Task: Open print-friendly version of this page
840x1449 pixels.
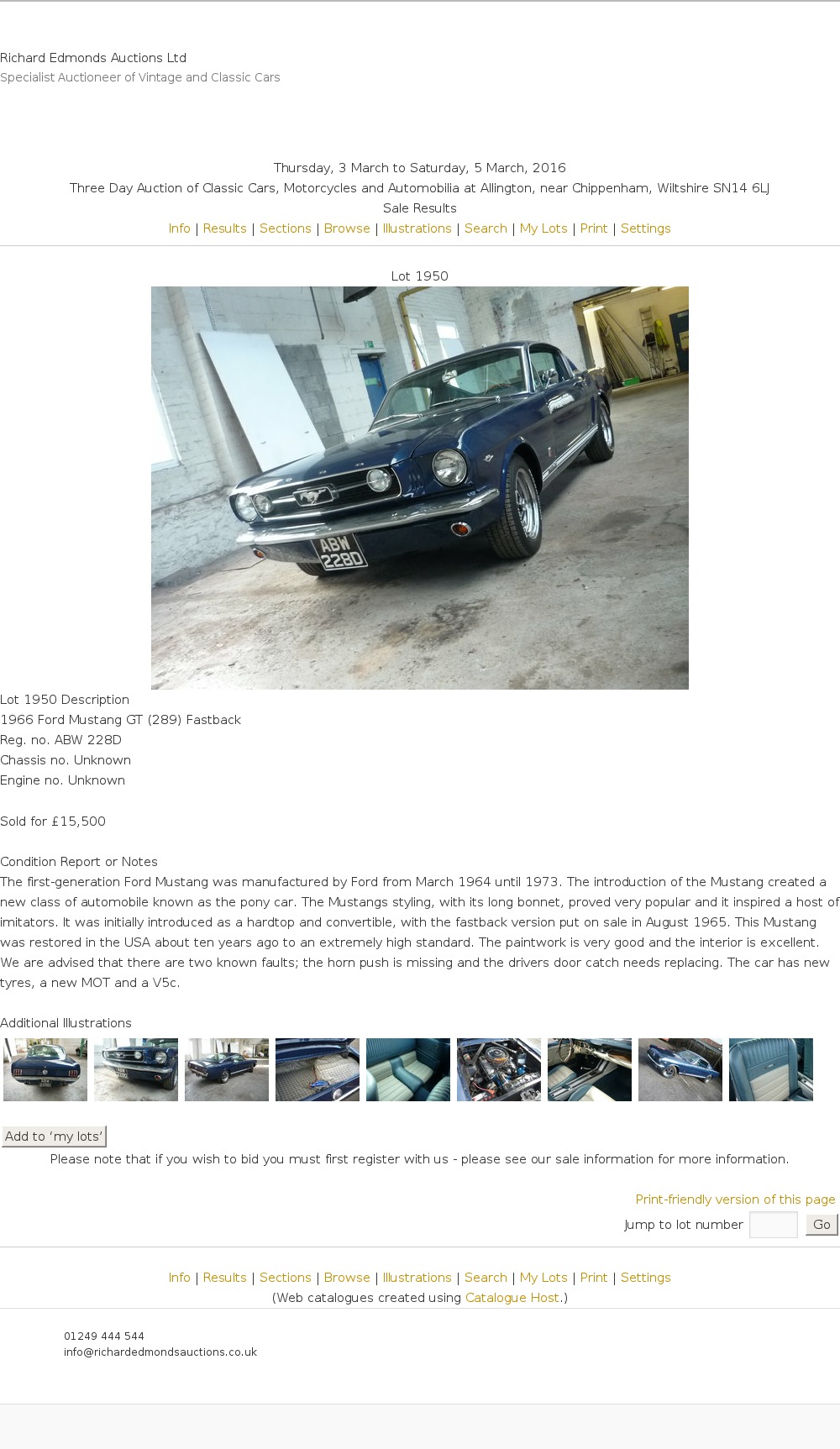Action: (735, 1200)
